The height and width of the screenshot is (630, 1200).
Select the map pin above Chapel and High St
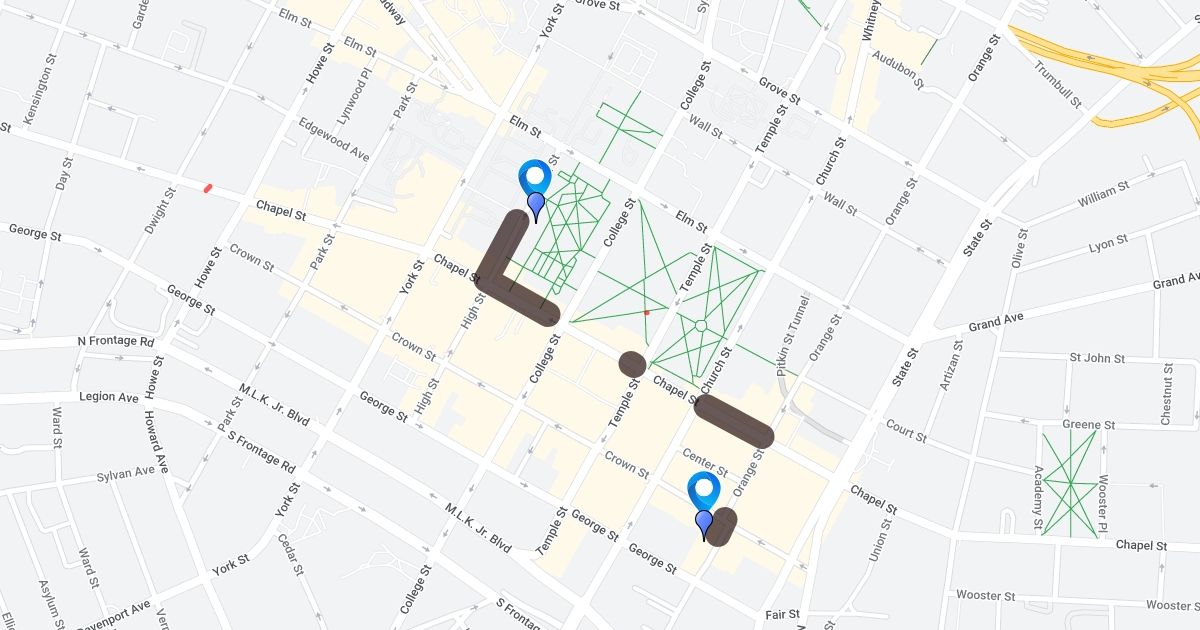[x=535, y=178]
